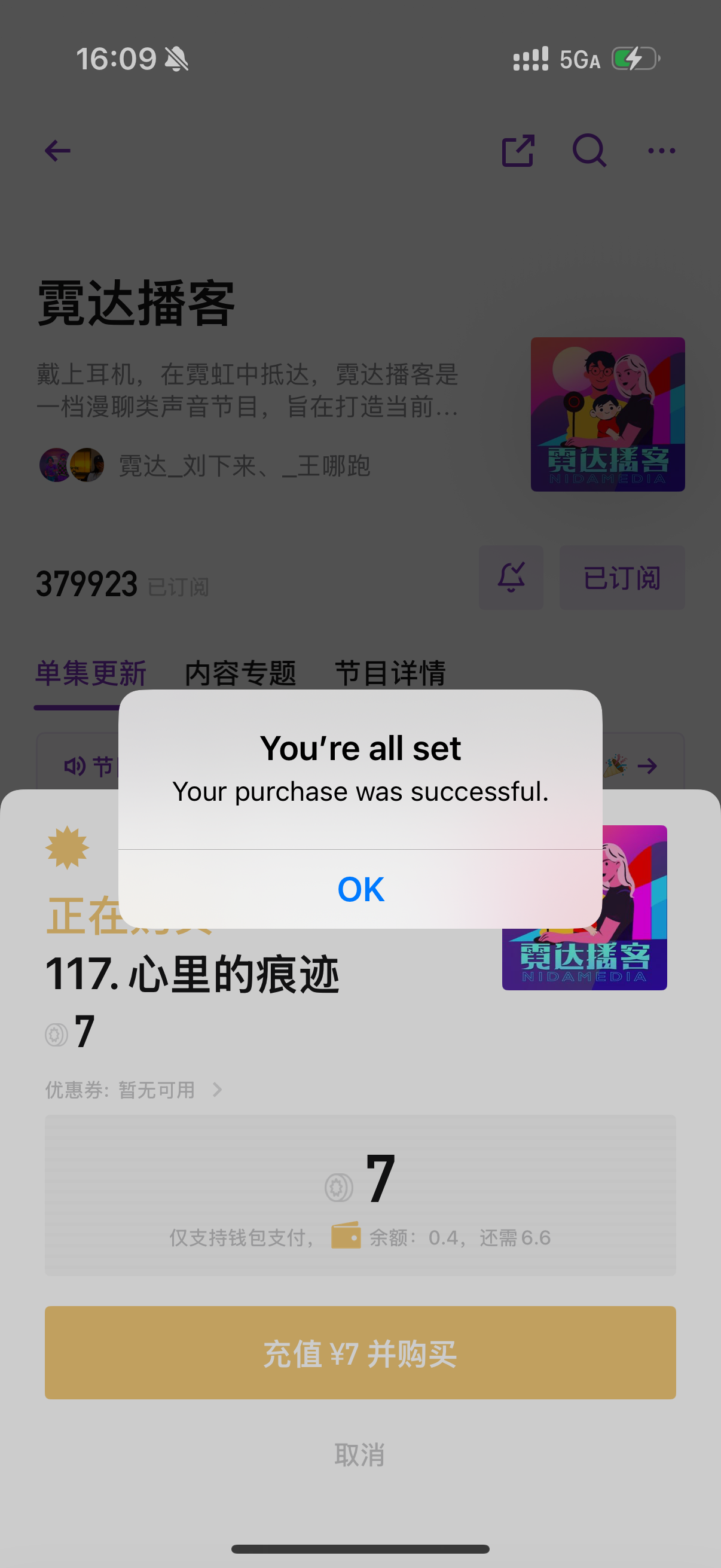Switch to the 节目详情 tab
The image size is (721, 1568).
[x=390, y=673]
